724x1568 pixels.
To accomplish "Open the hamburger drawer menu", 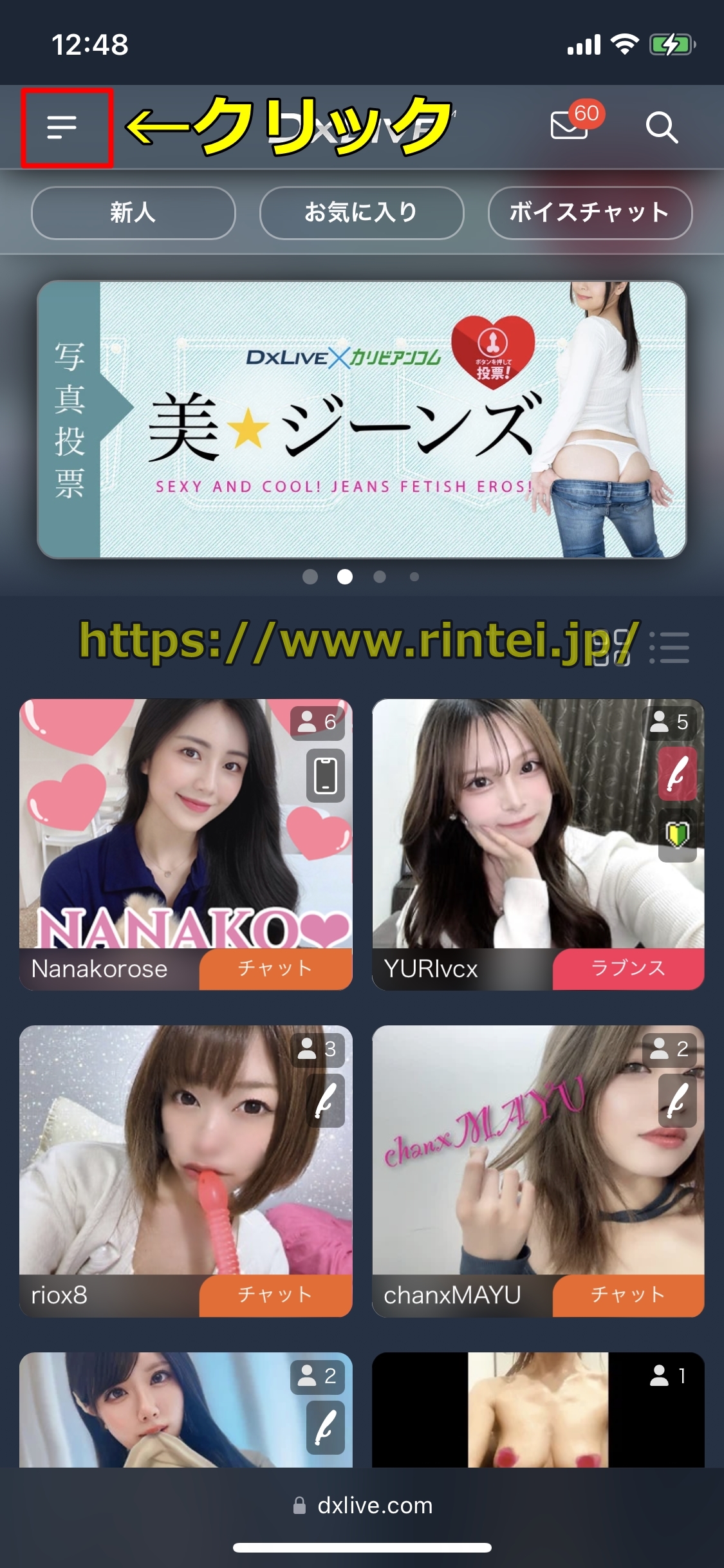I will (62, 127).
